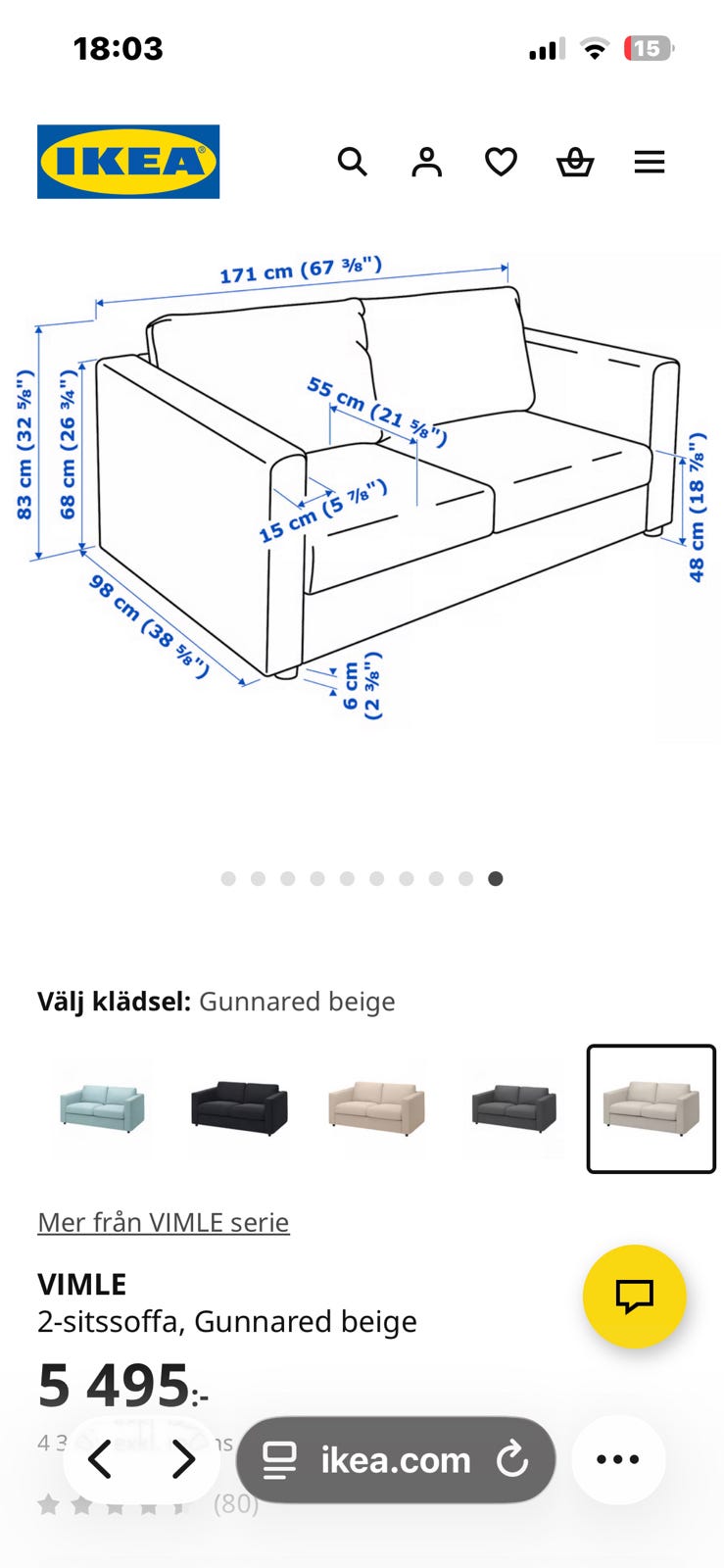Select the currently highlighted Gunnared beige swatch
This screenshot has height=1568, width=724.
tap(651, 1108)
